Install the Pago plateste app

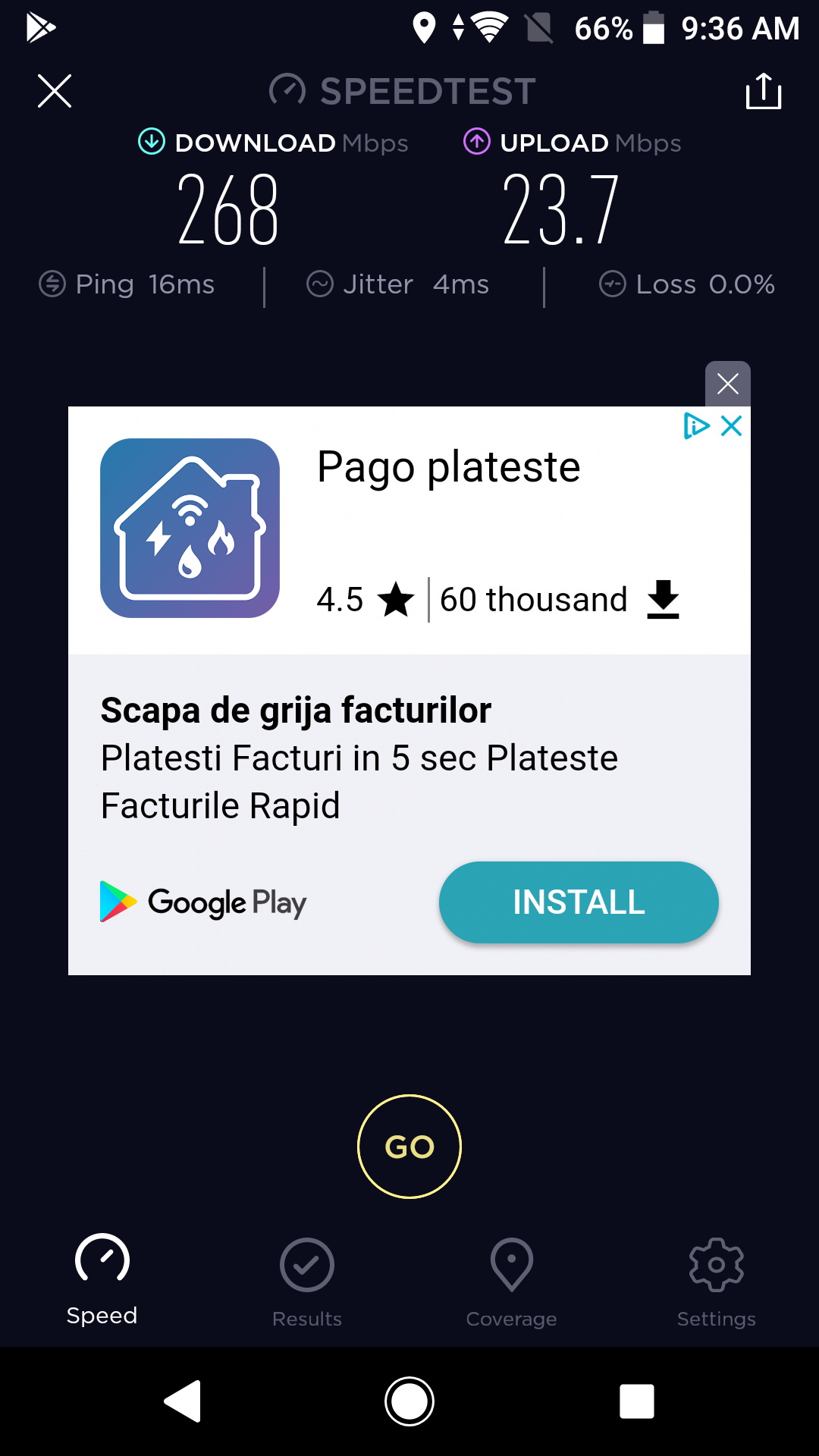(579, 902)
